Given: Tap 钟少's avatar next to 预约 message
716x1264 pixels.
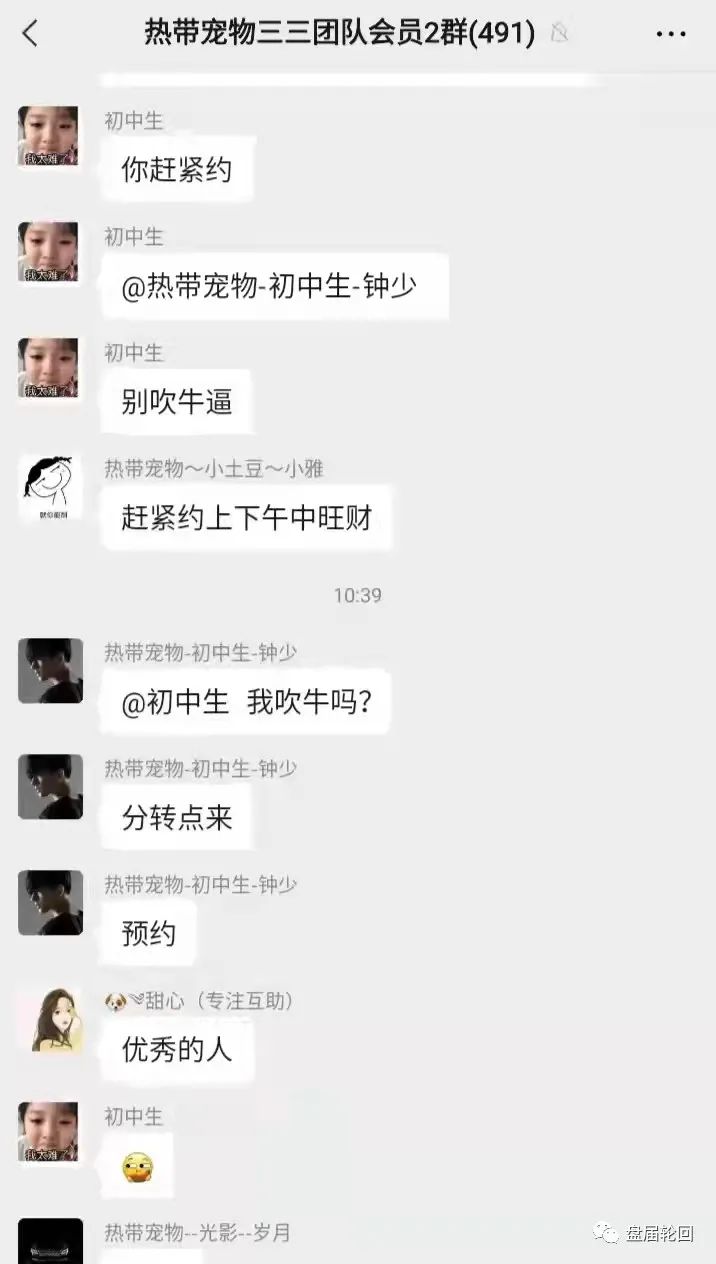Looking at the screenshot, I should pyautogui.click(x=50, y=902).
